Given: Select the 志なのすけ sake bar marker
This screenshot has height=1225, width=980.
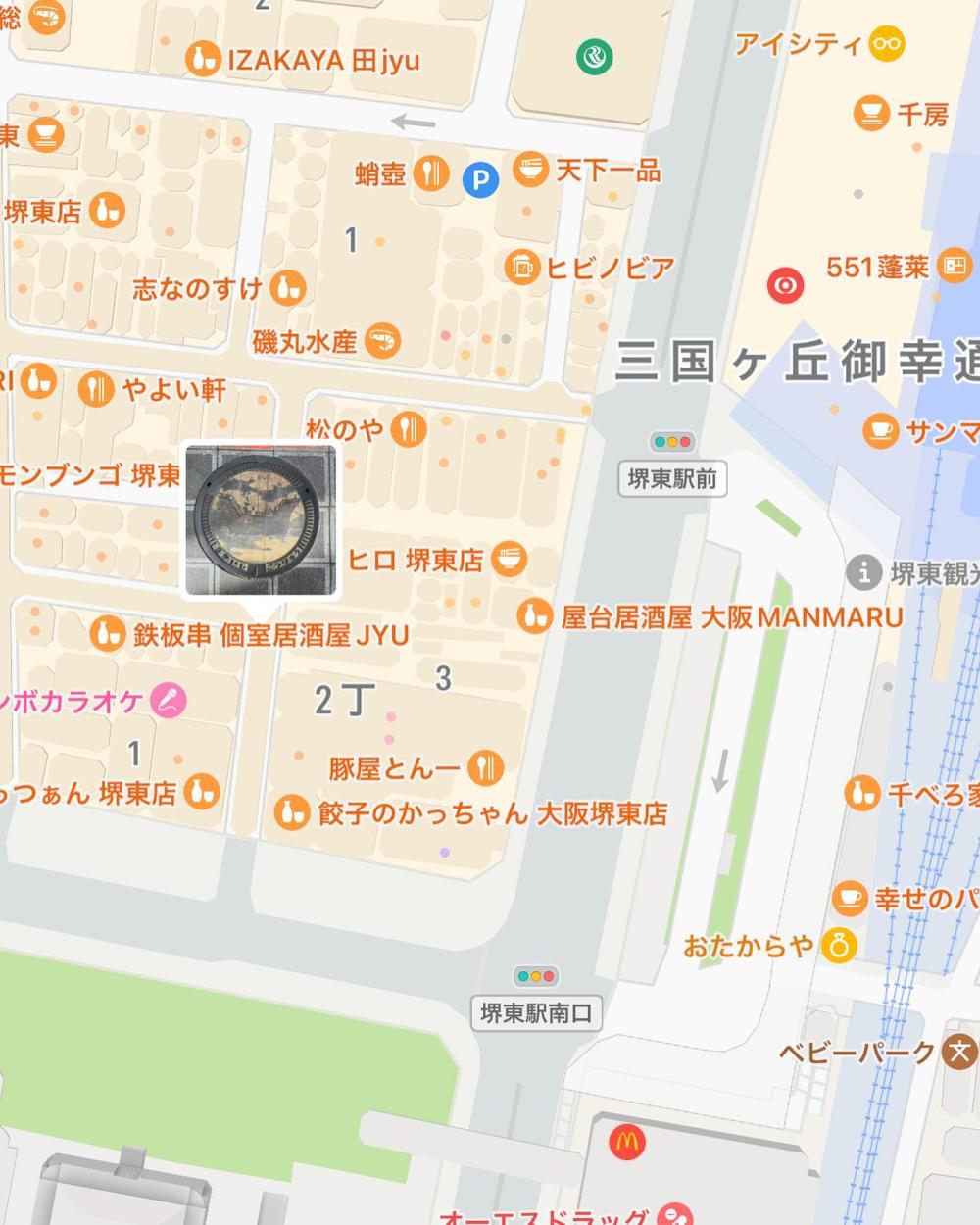Looking at the screenshot, I should (x=288, y=287).
